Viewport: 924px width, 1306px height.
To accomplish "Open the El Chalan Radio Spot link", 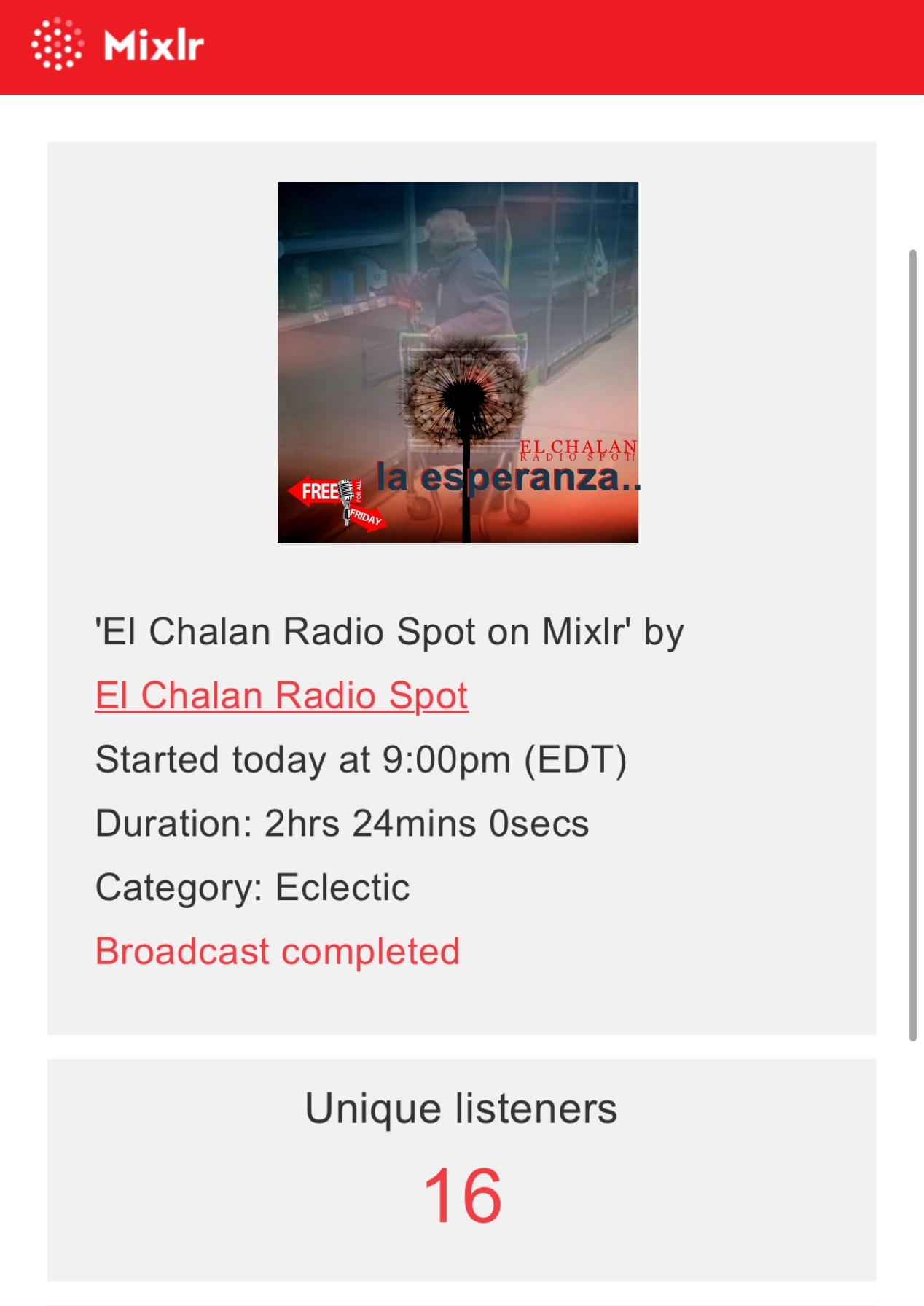I will (281, 695).
